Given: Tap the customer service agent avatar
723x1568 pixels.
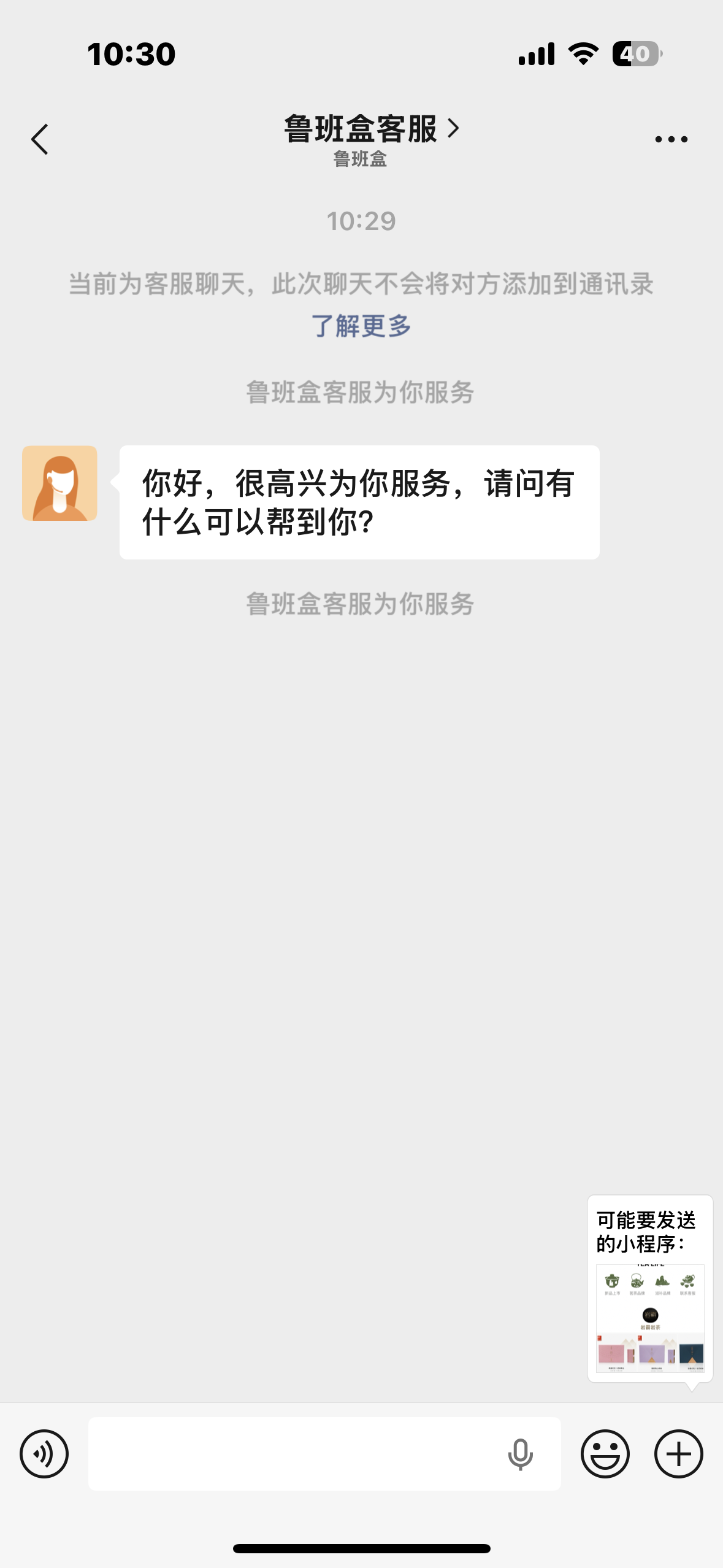Looking at the screenshot, I should 59,483.
